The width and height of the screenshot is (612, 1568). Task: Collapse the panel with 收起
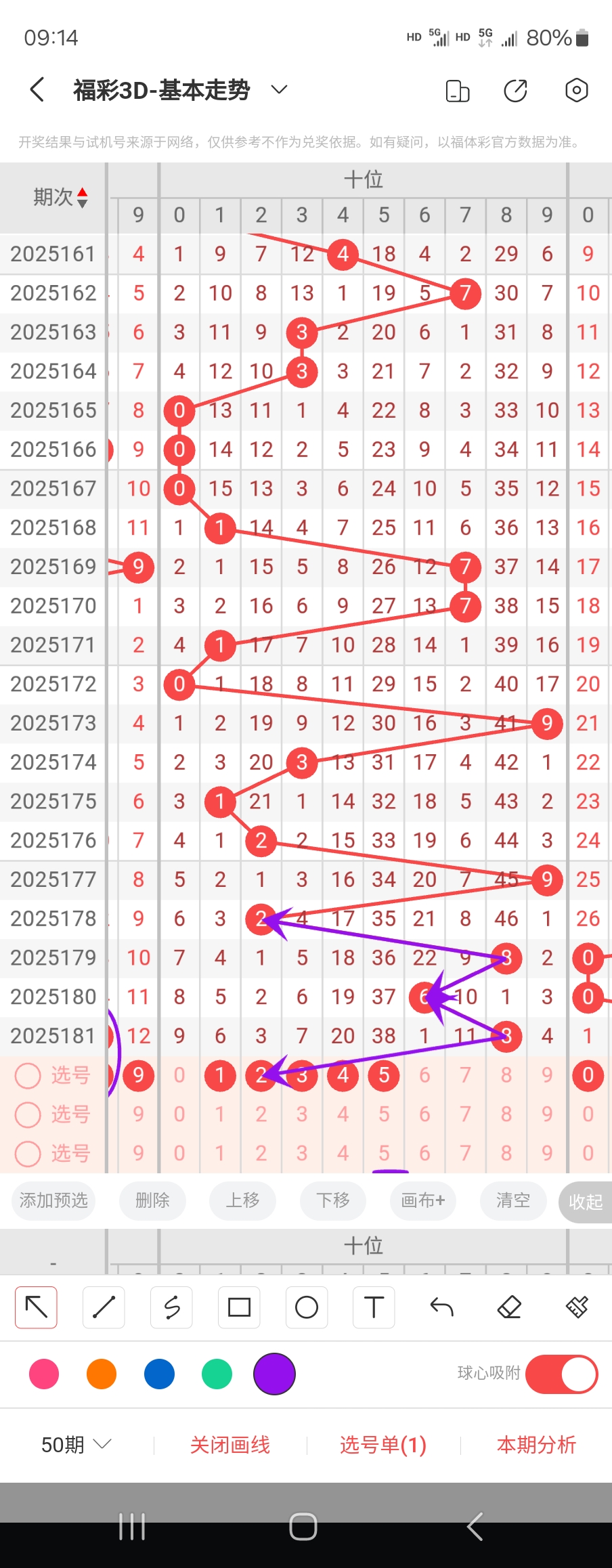coord(585,1202)
